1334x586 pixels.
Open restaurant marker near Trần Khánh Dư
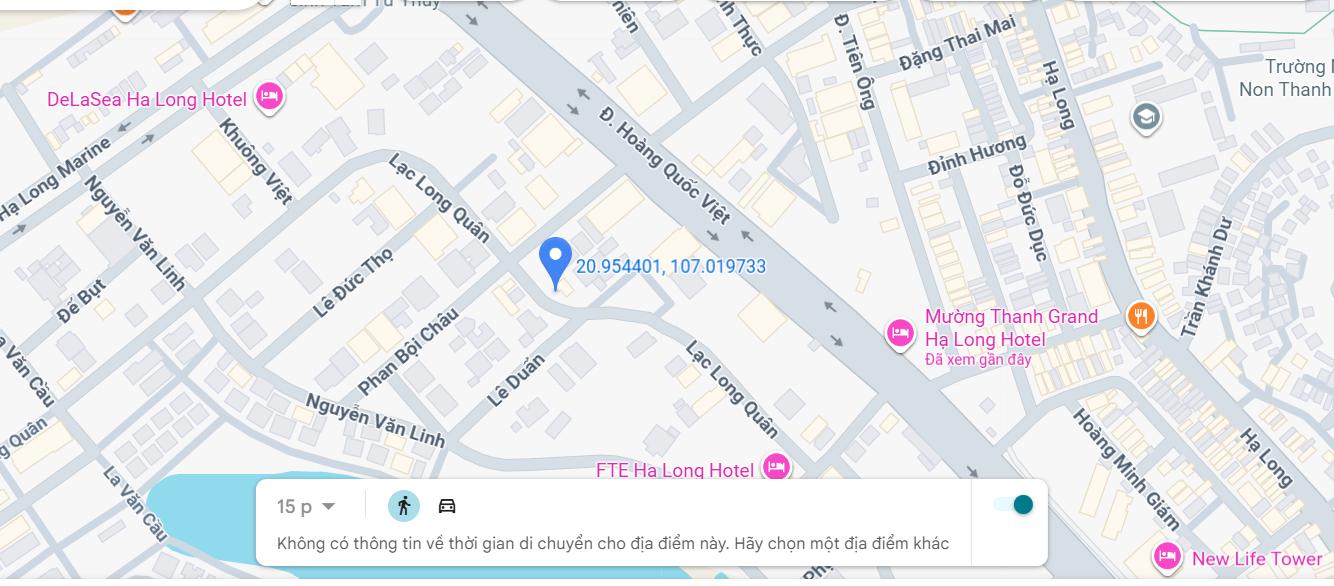click(1140, 317)
